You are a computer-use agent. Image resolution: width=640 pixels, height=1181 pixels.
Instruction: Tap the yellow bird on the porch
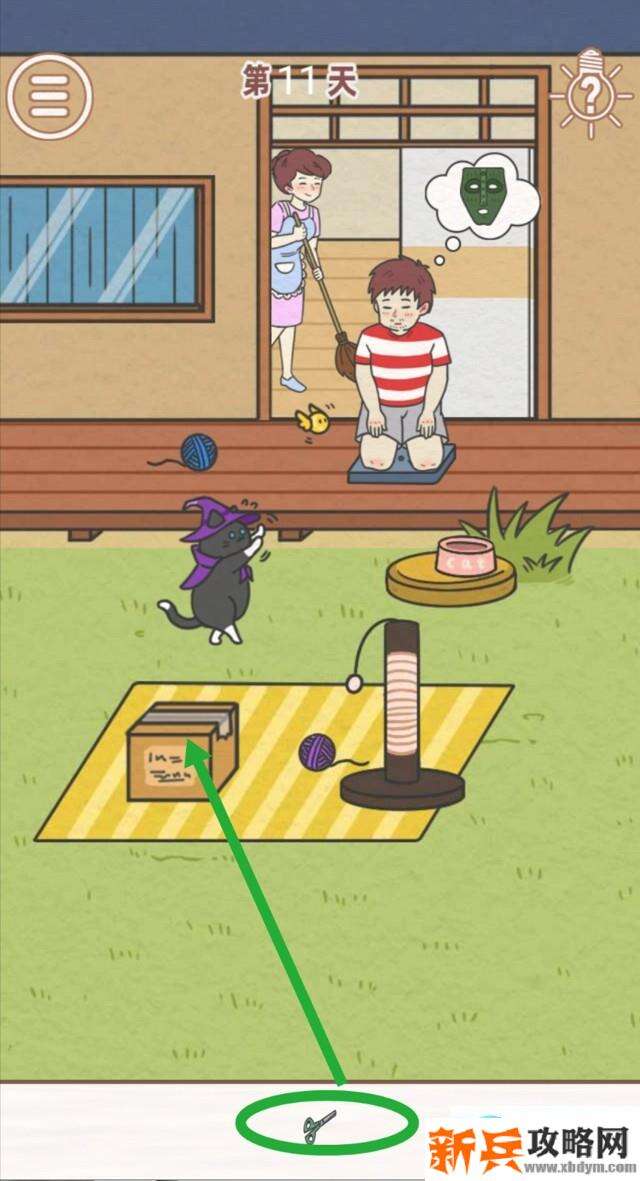click(315, 421)
